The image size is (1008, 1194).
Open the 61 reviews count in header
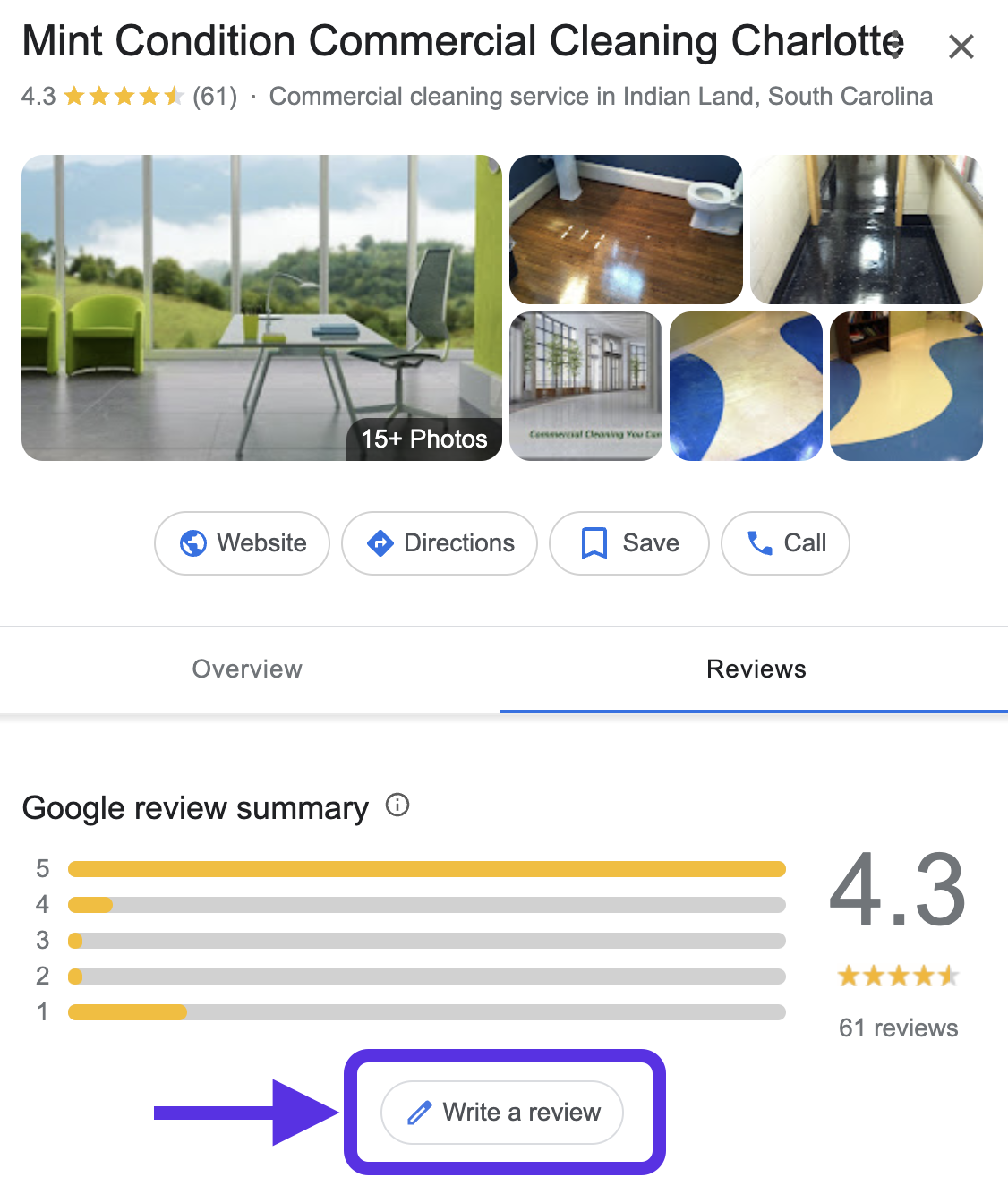[x=215, y=97]
